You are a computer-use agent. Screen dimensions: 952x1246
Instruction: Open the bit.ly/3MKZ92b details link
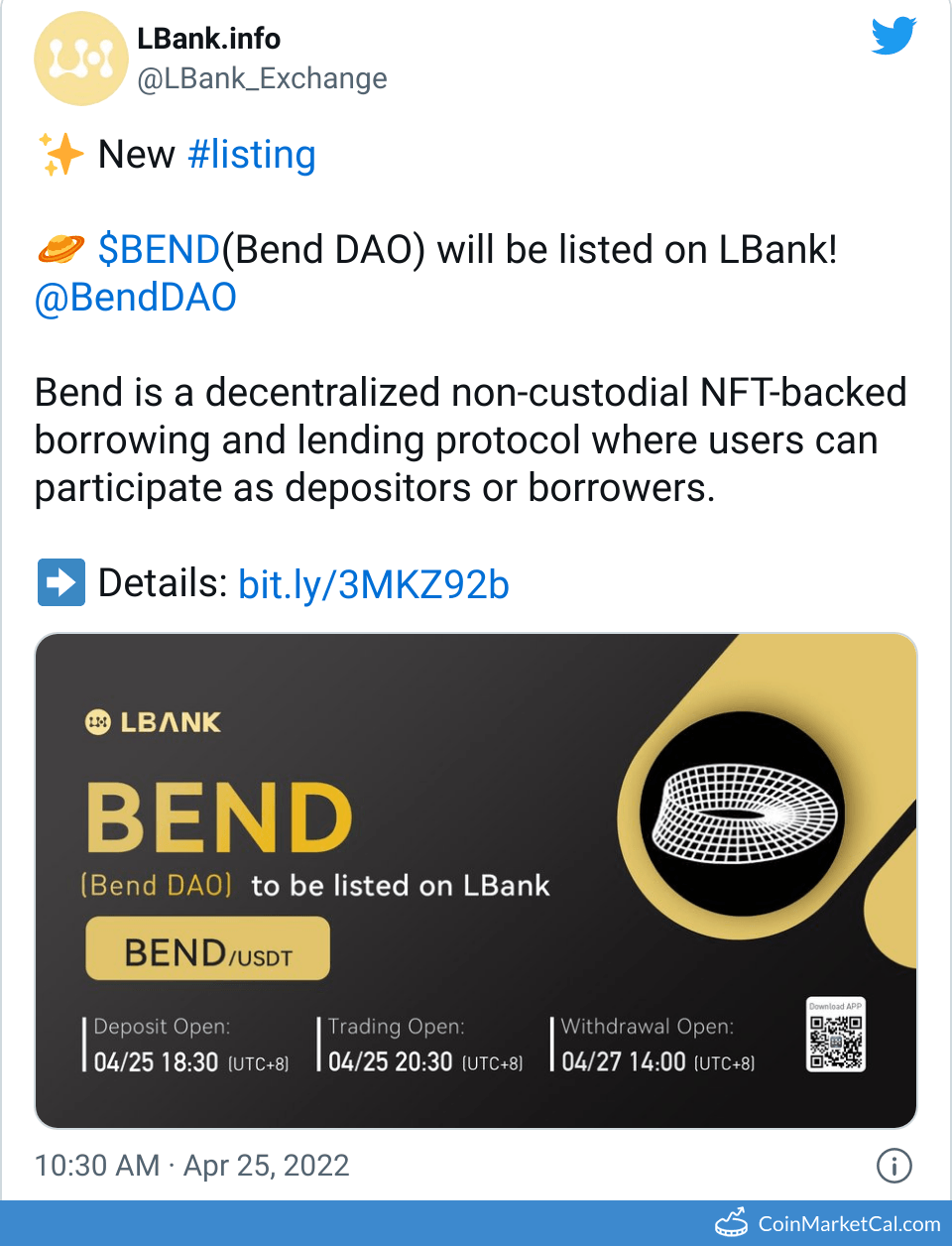(x=373, y=584)
